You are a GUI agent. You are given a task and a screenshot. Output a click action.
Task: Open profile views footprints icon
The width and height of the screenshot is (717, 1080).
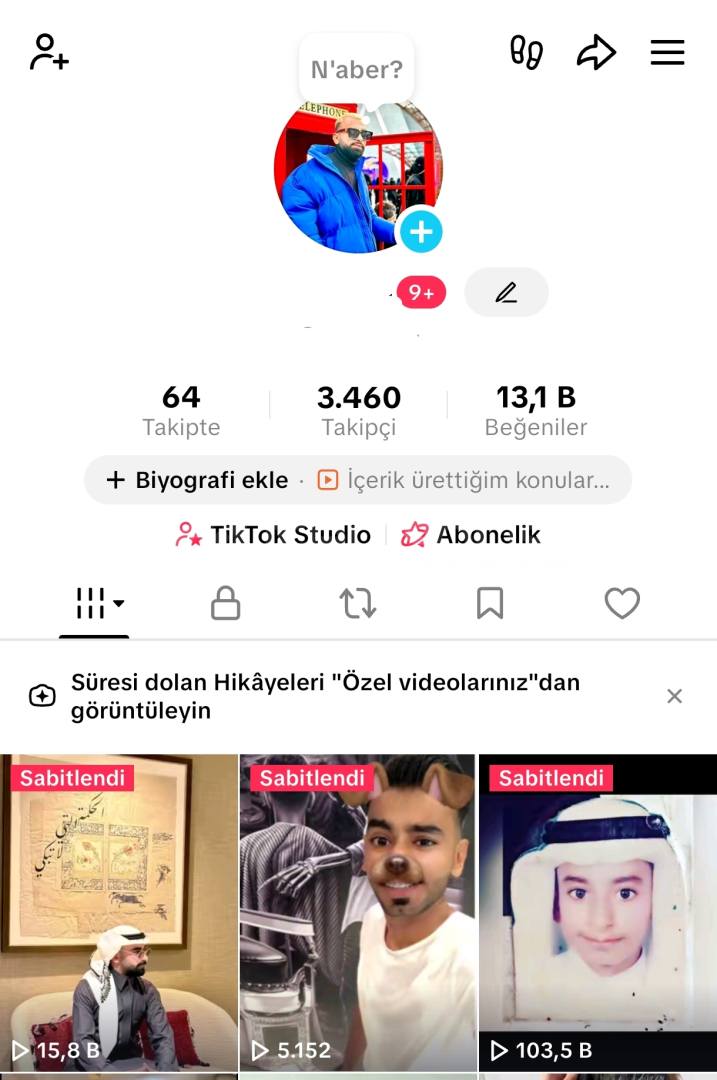pyautogui.click(x=526, y=52)
